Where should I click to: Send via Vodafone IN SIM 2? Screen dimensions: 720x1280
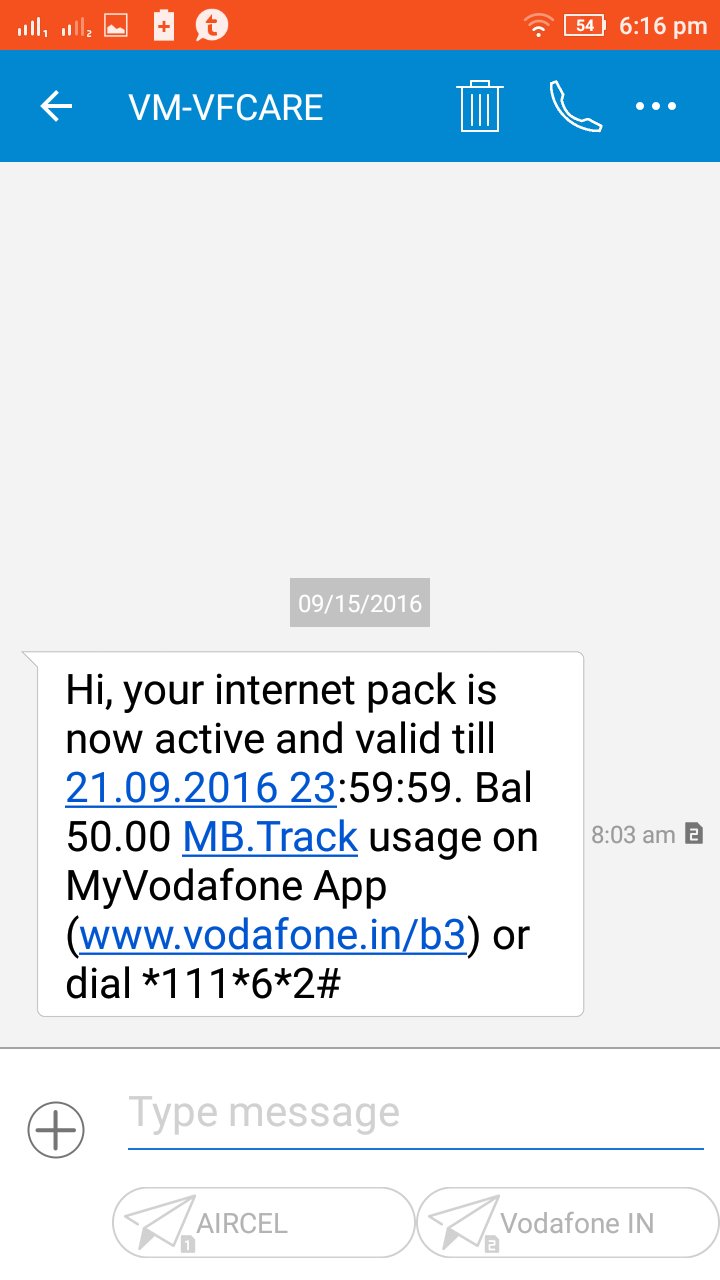pos(567,1222)
